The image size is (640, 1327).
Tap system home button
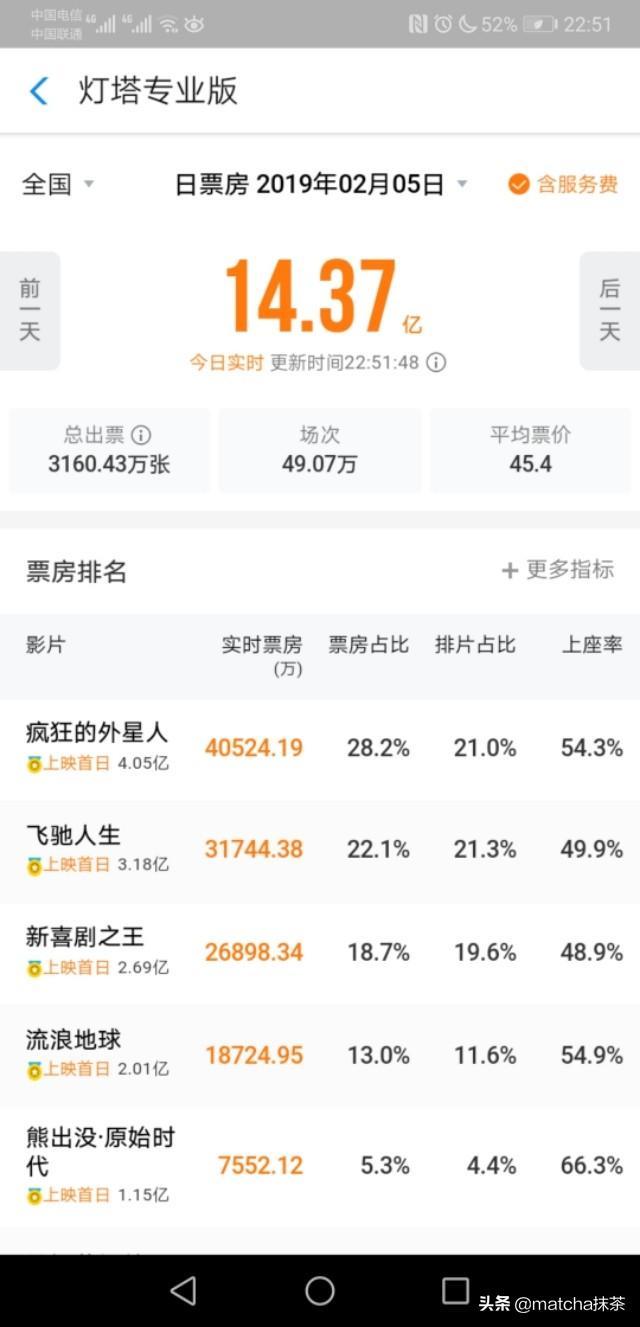tap(320, 1291)
